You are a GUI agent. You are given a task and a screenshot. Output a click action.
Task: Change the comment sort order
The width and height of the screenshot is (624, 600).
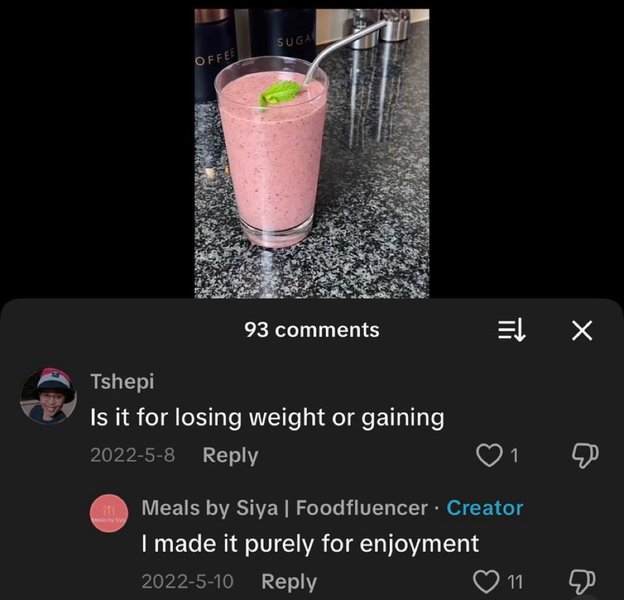click(513, 330)
